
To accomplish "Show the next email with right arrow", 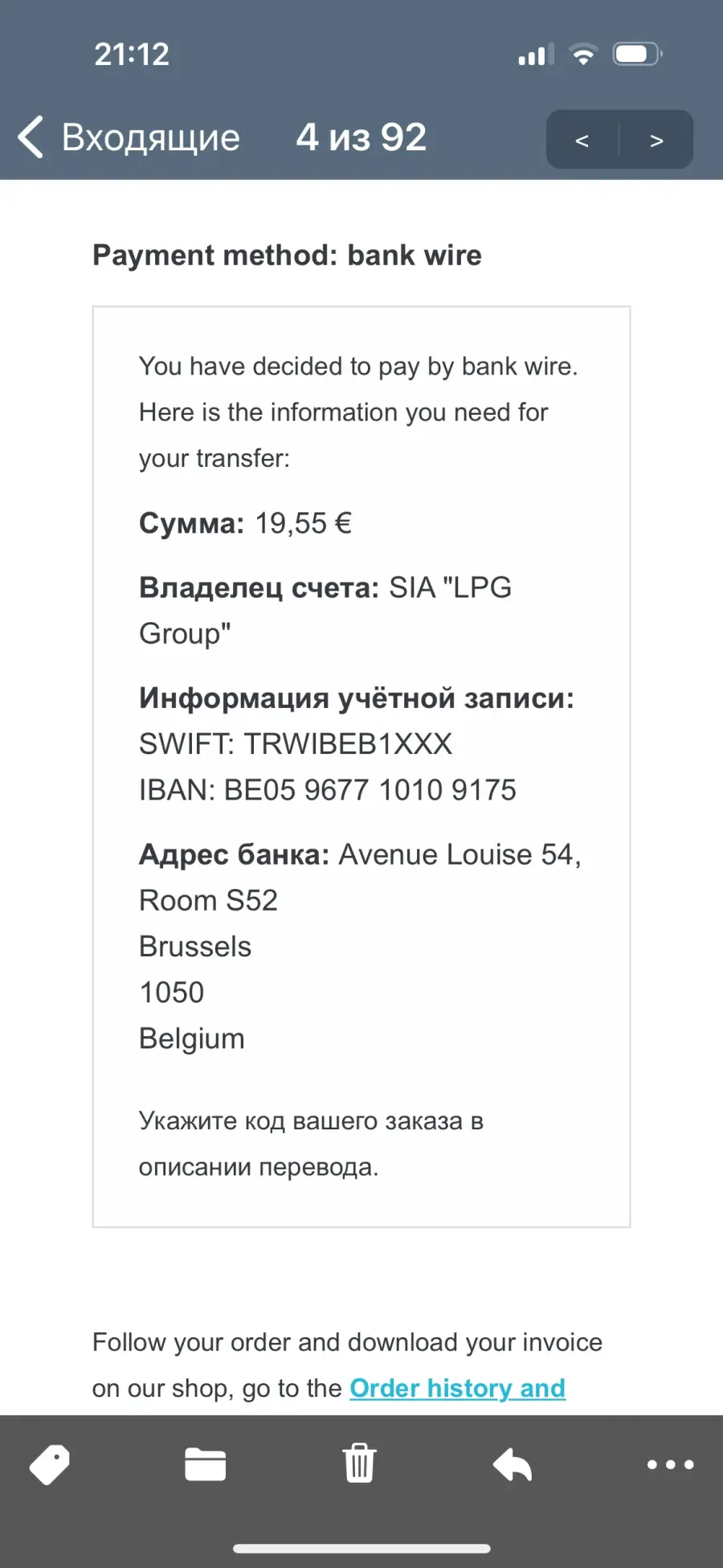I will [656, 140].
